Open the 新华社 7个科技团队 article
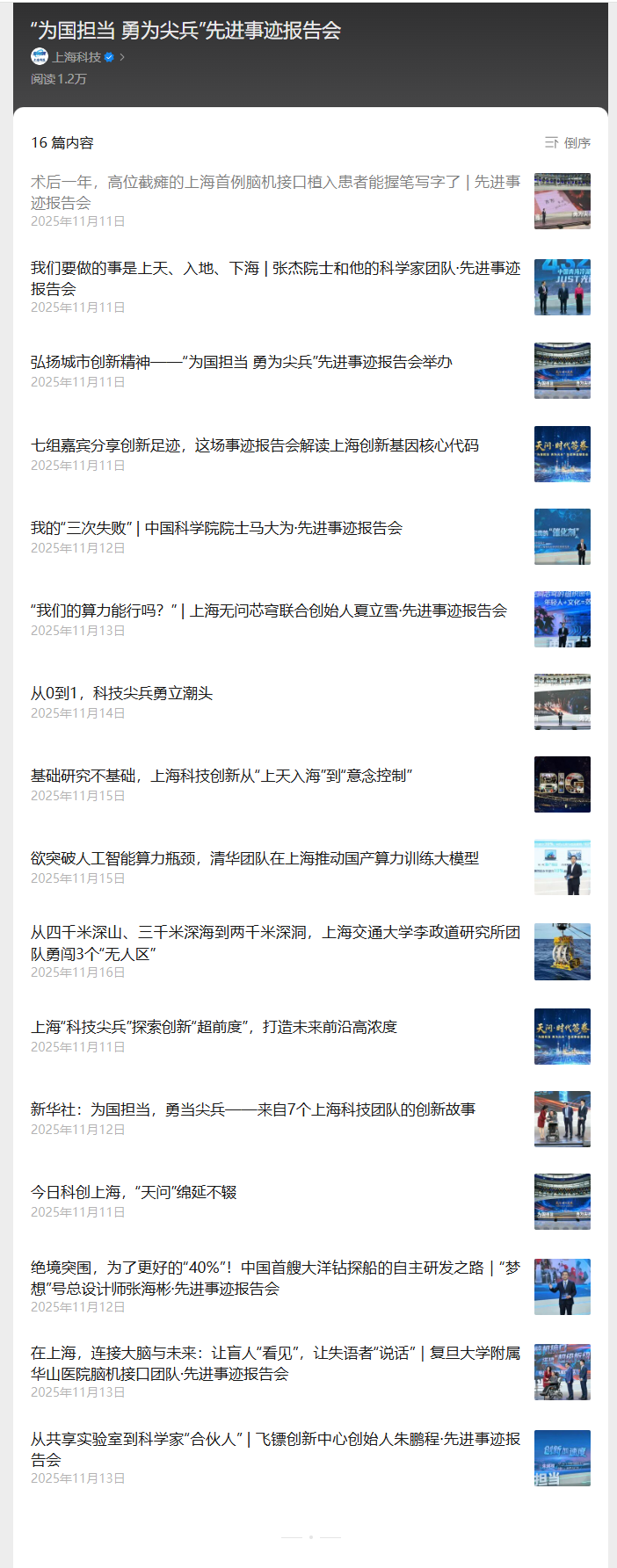The width and height of the screenshot is (617, 1568). point(253,1109)
